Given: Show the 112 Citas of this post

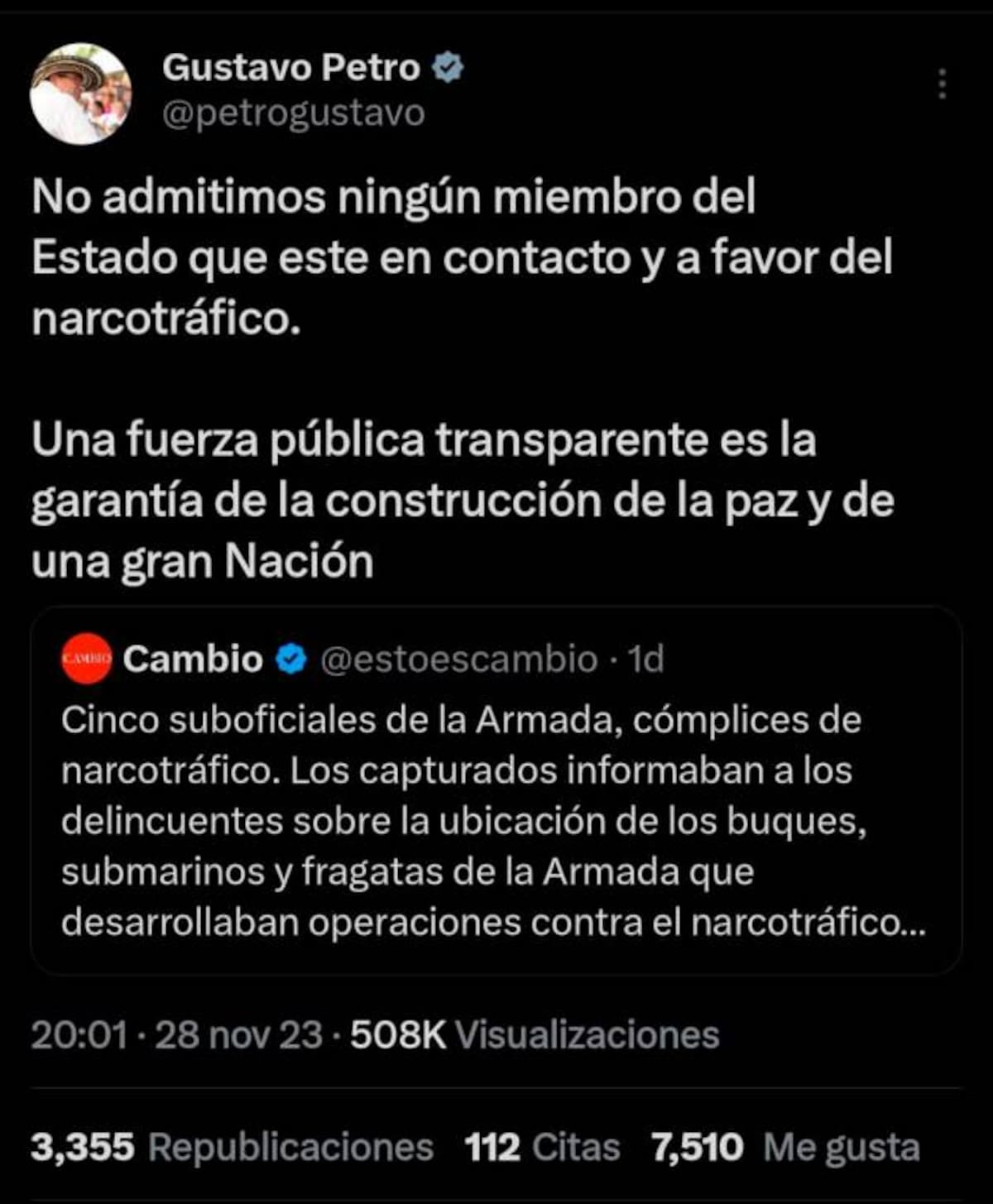Looking at the screenshot, I should 542,1148.
